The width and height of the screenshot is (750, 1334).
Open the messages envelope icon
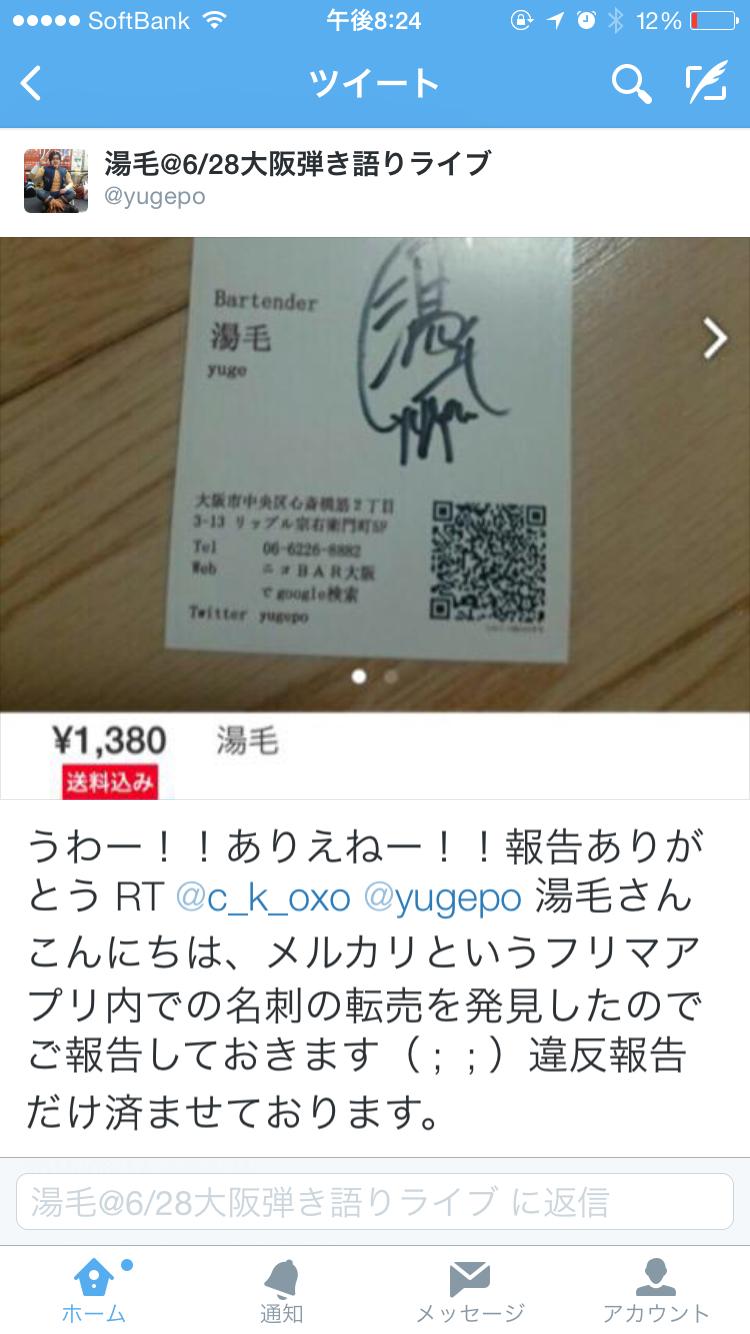point(469,1276)
